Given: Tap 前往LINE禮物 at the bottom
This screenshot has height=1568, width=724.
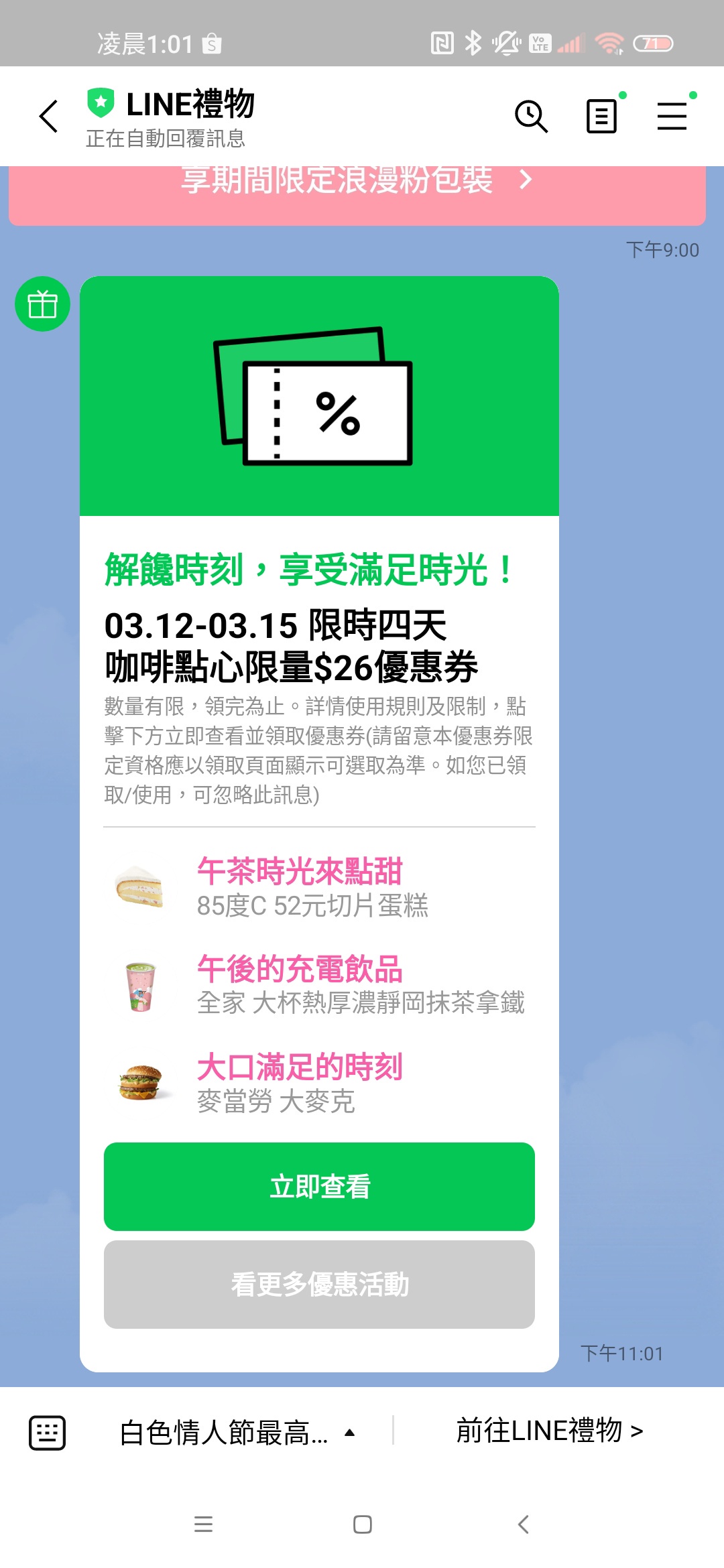Looking at the screenshot, I should pos(550,1431).
